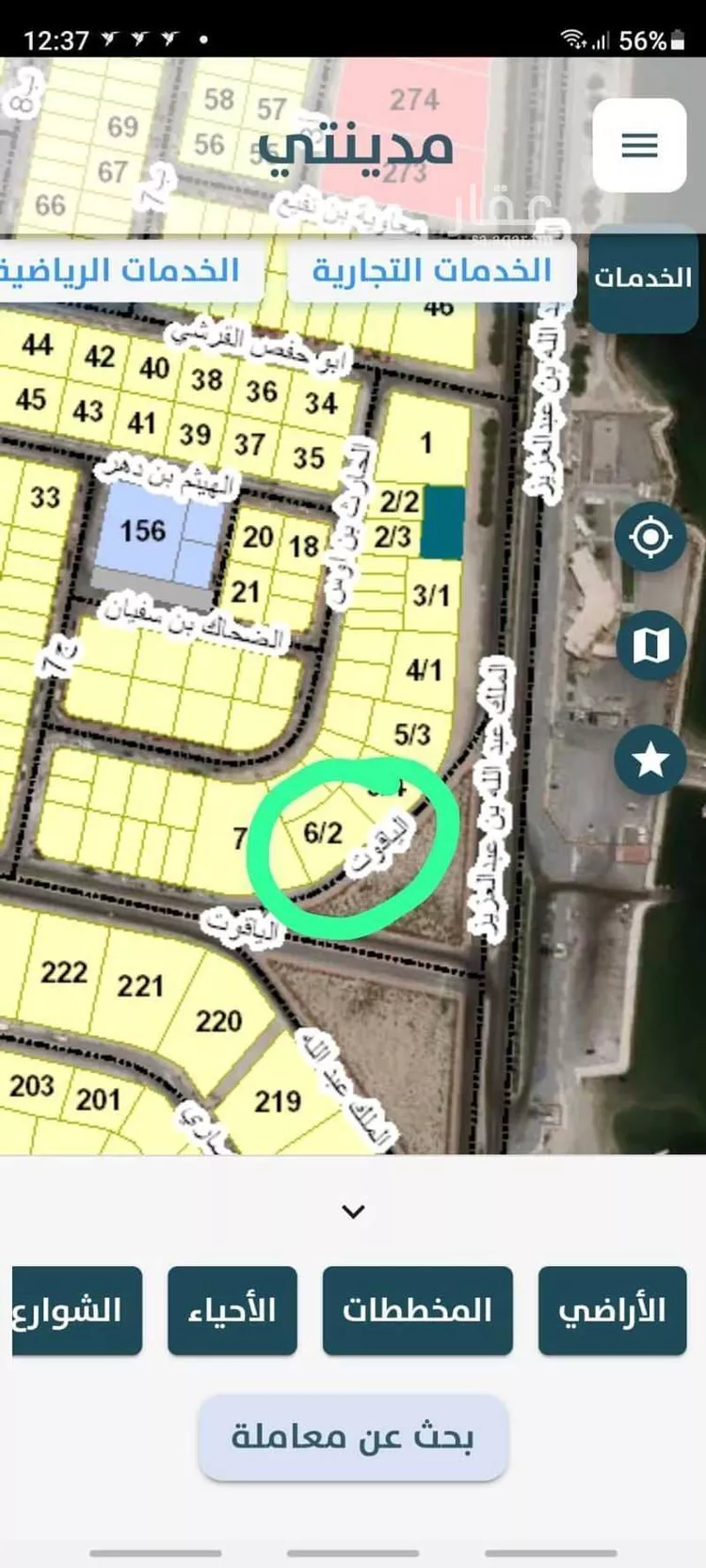Screen dimensions: 706x1568
Task: Tap بحث عن معاملة button
Action: coord(353,1437)
